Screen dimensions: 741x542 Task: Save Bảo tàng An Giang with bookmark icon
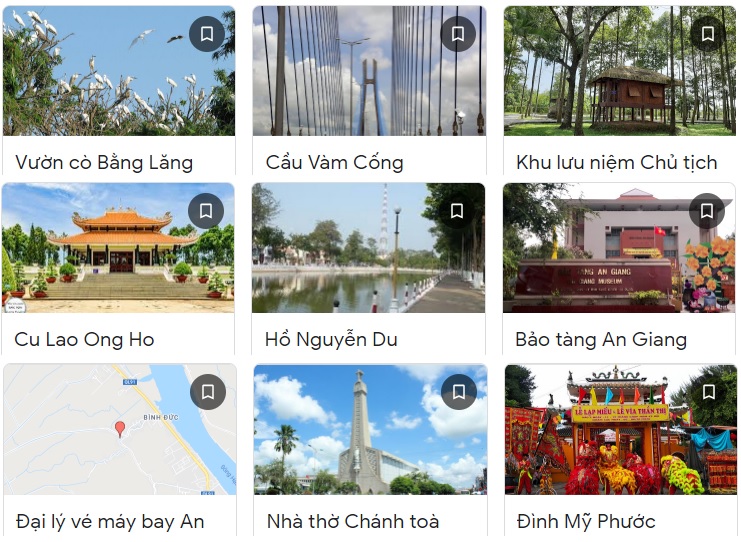707,211
